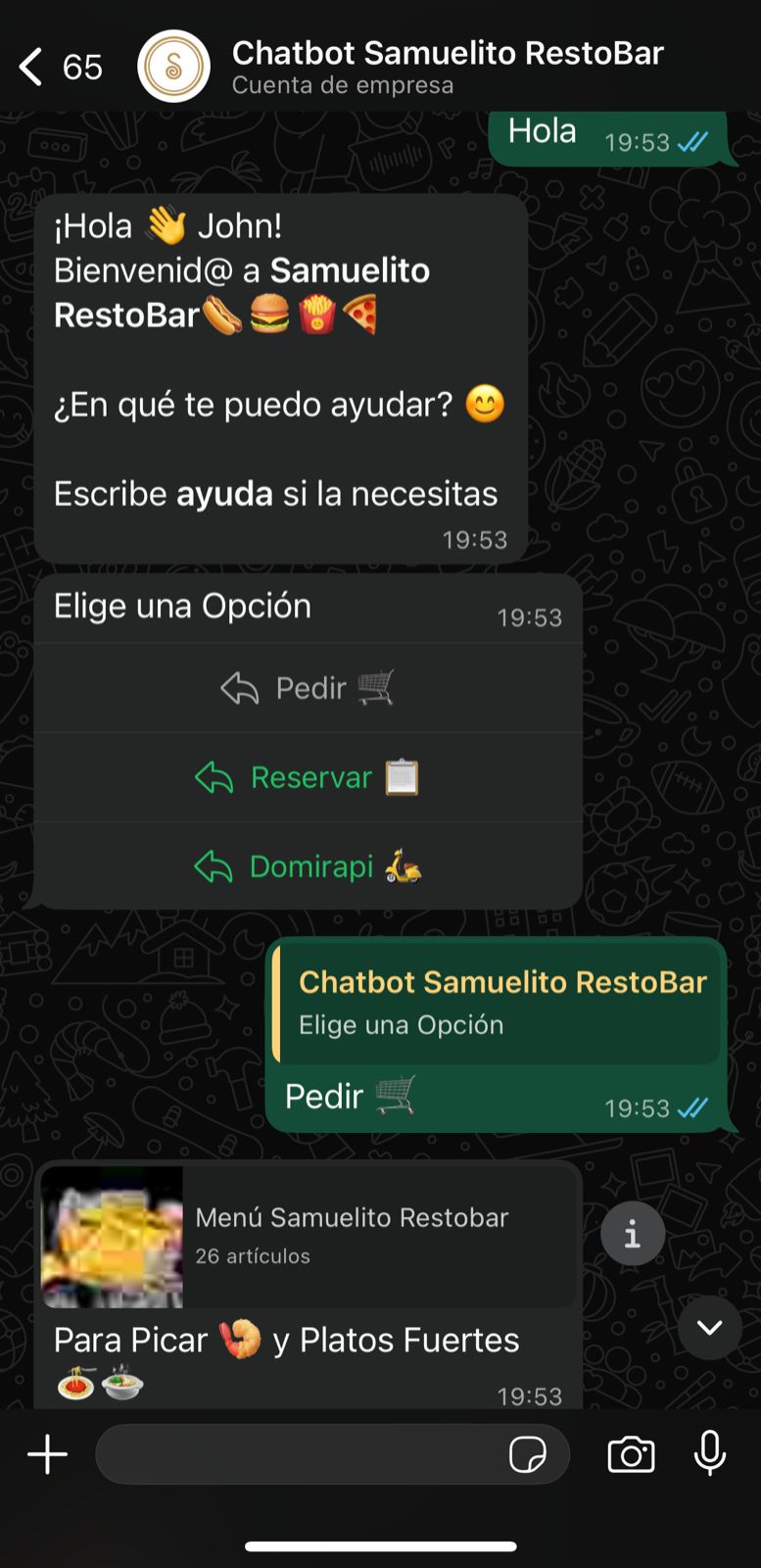This screenshot has height=1568, width=761.
Task: Open the Samuelito RestoBar profile picture
Action: click(174, 68)
